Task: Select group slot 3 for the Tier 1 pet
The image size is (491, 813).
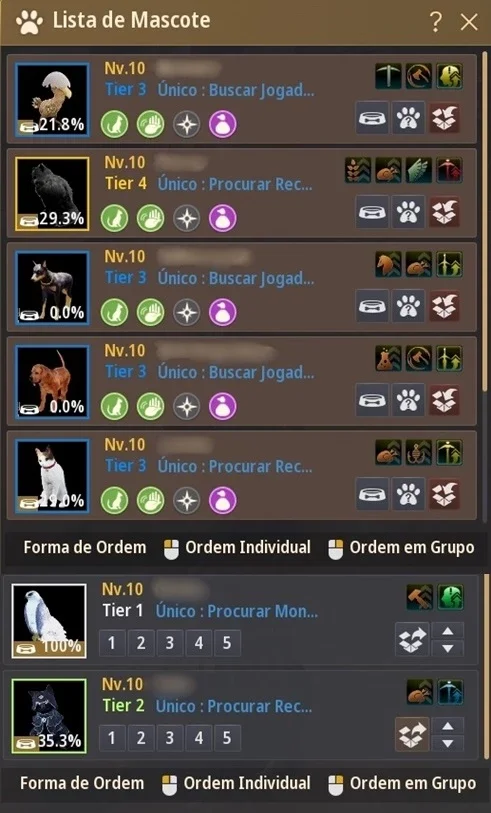Action: [x=170, y=643]
